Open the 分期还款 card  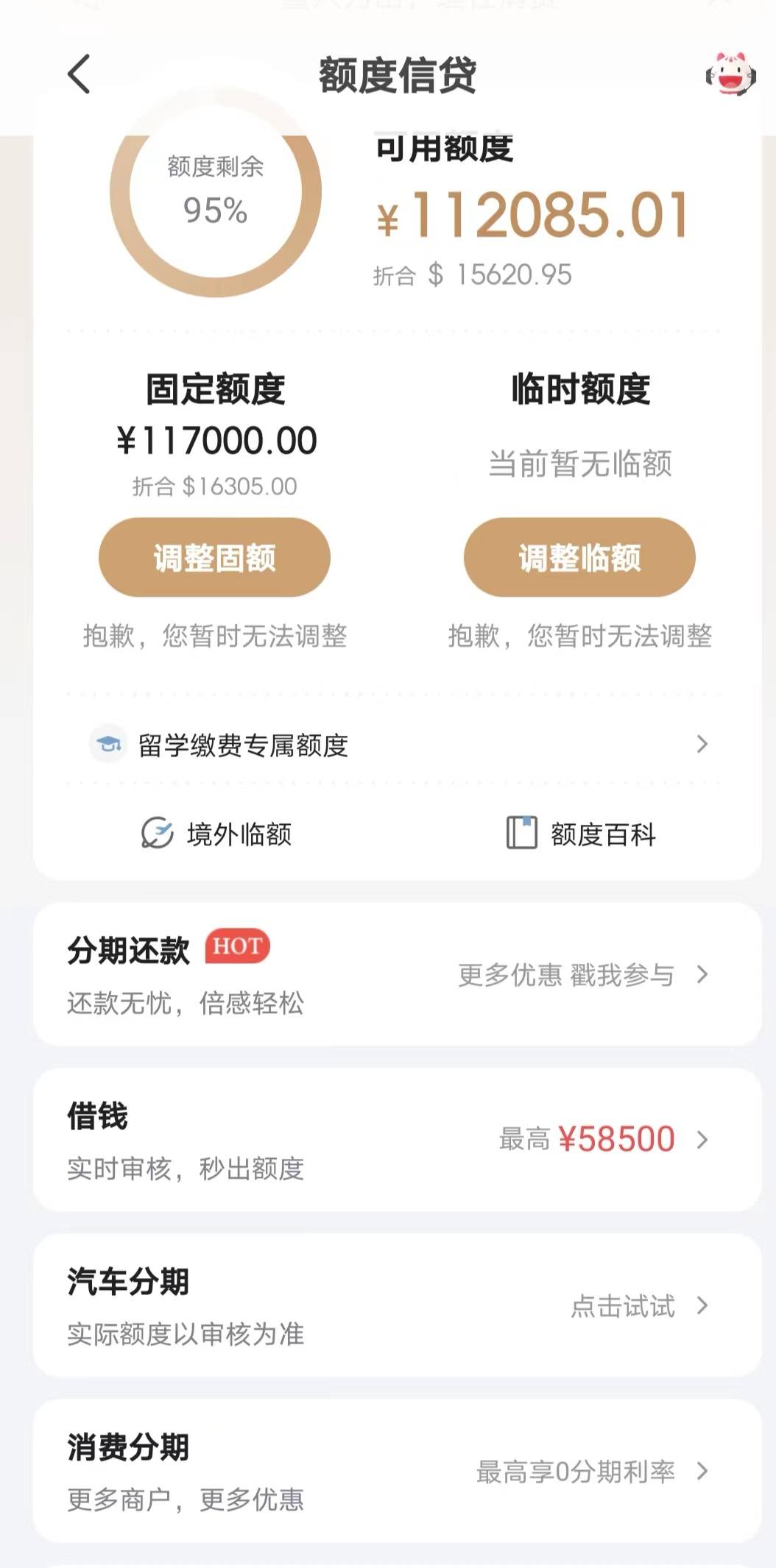click(398, 974)
